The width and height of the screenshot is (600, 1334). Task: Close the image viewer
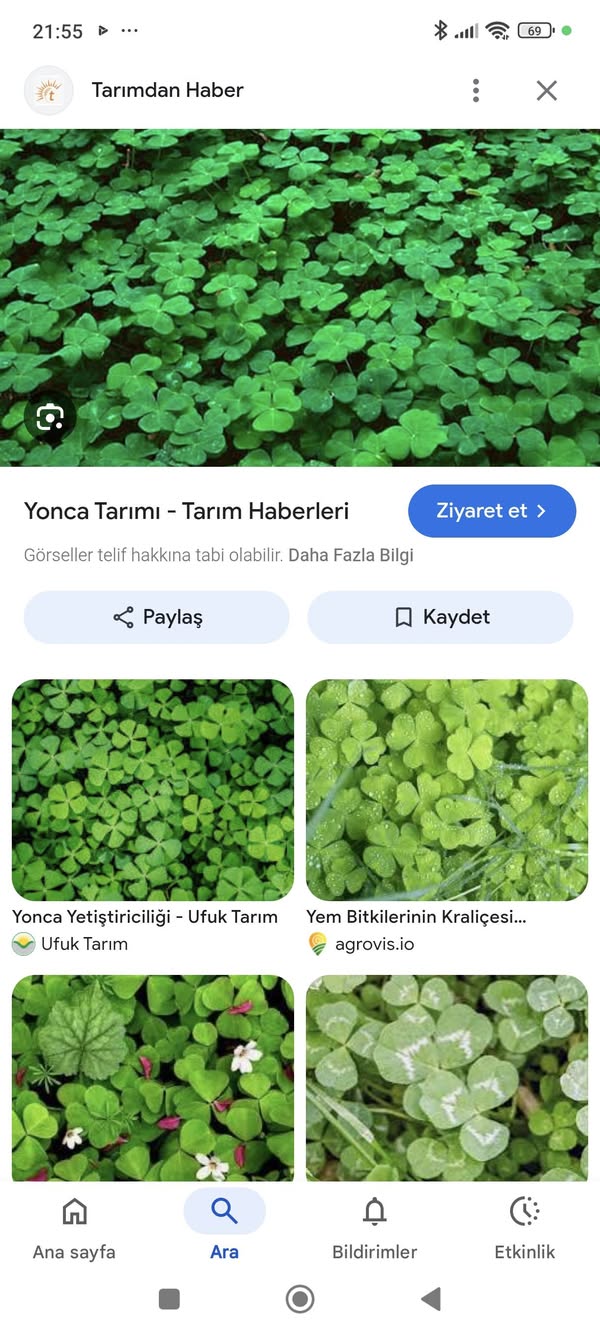(x=546, y=91)
